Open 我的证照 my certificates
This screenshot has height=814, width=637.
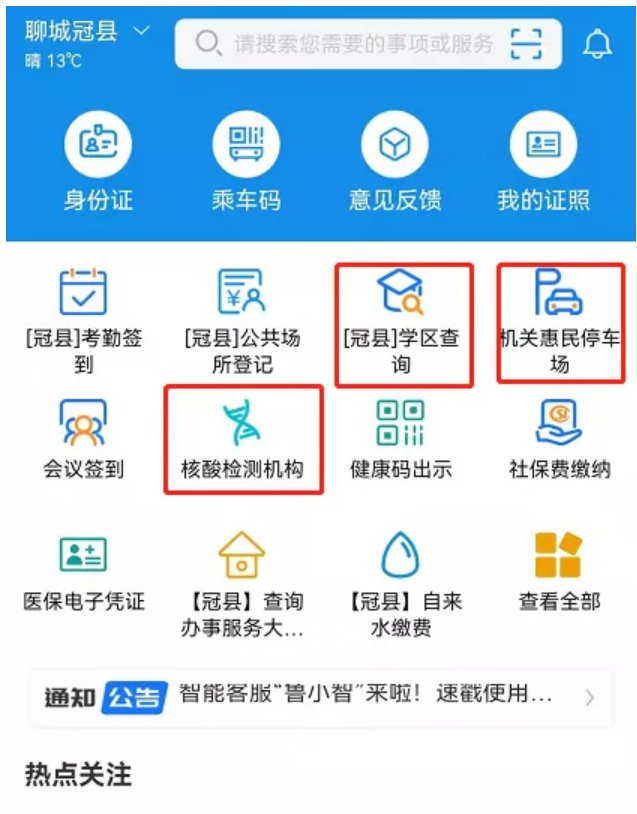(543, 165)
